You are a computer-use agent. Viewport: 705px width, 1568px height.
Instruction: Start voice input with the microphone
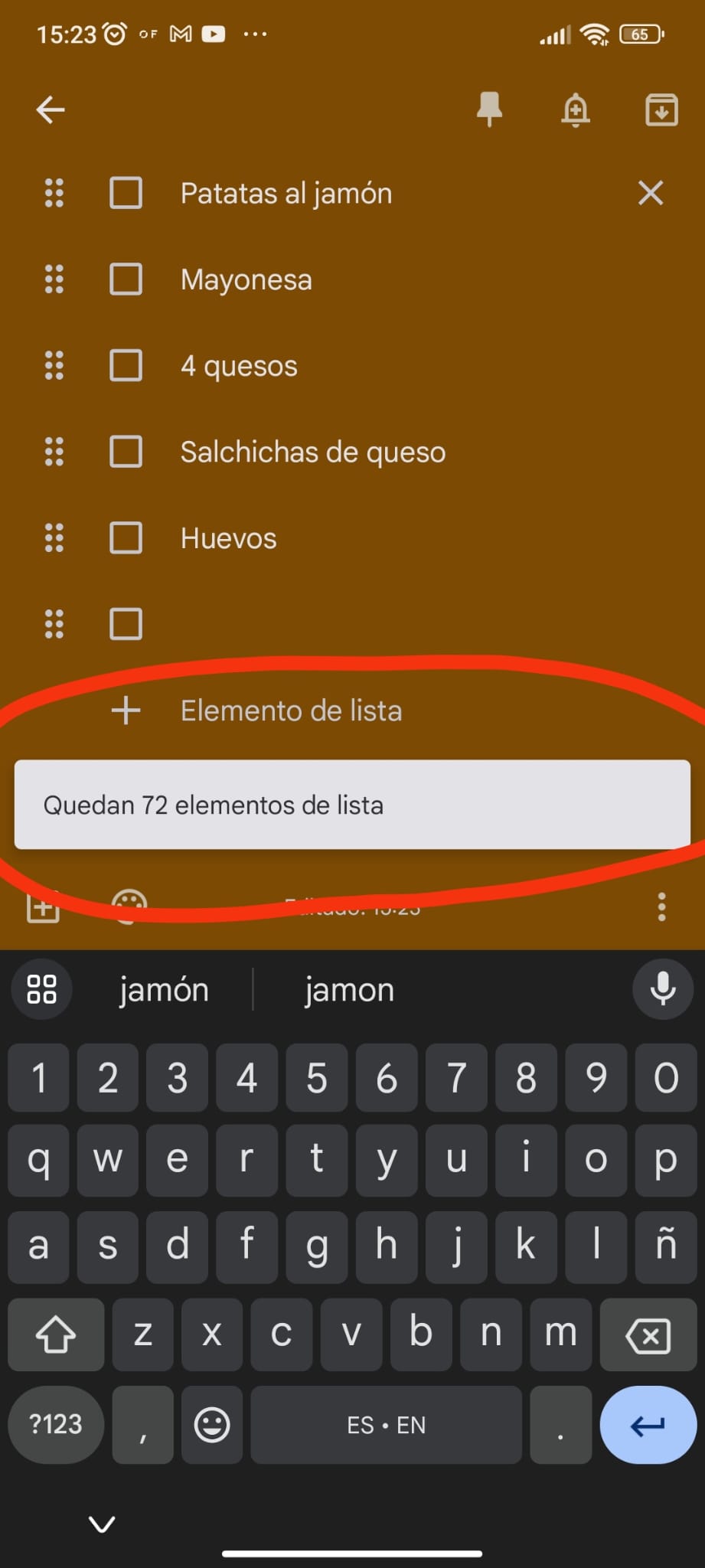click(x=662, y=989)
